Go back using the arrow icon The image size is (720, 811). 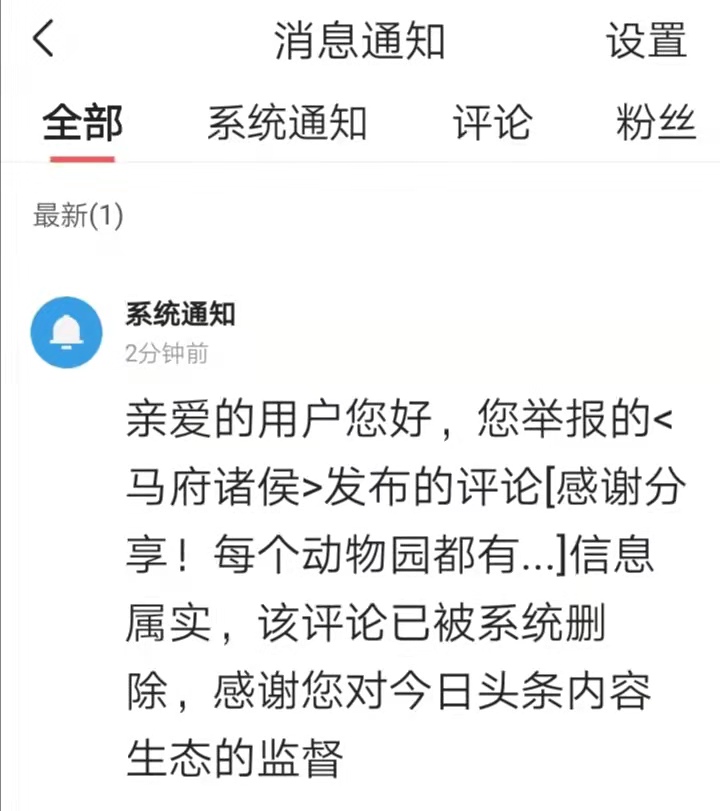tap(44, 41)
